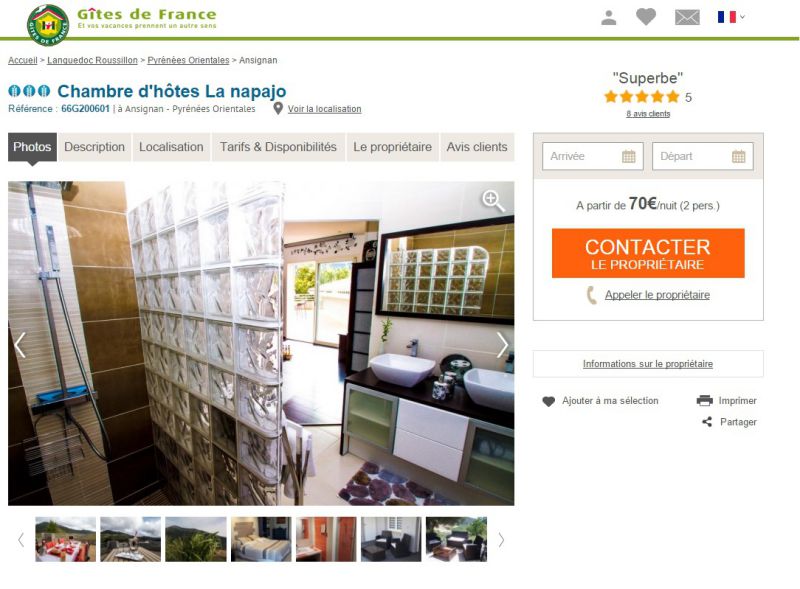Open the French flag language dropdown
Image resolution: width=800 pixels, height=589 pixels.
coord(731,17)
